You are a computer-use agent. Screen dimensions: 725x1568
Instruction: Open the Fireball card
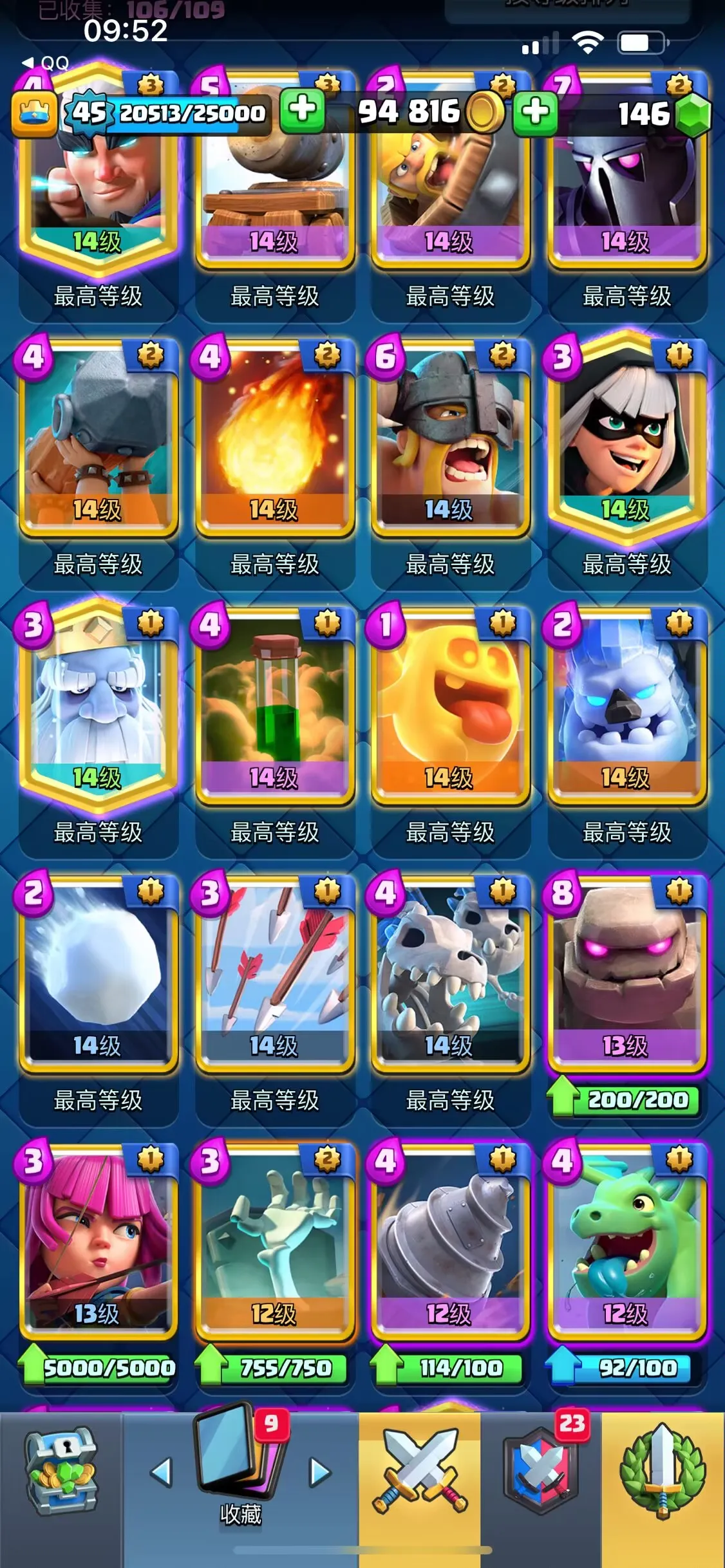(275, 438)
